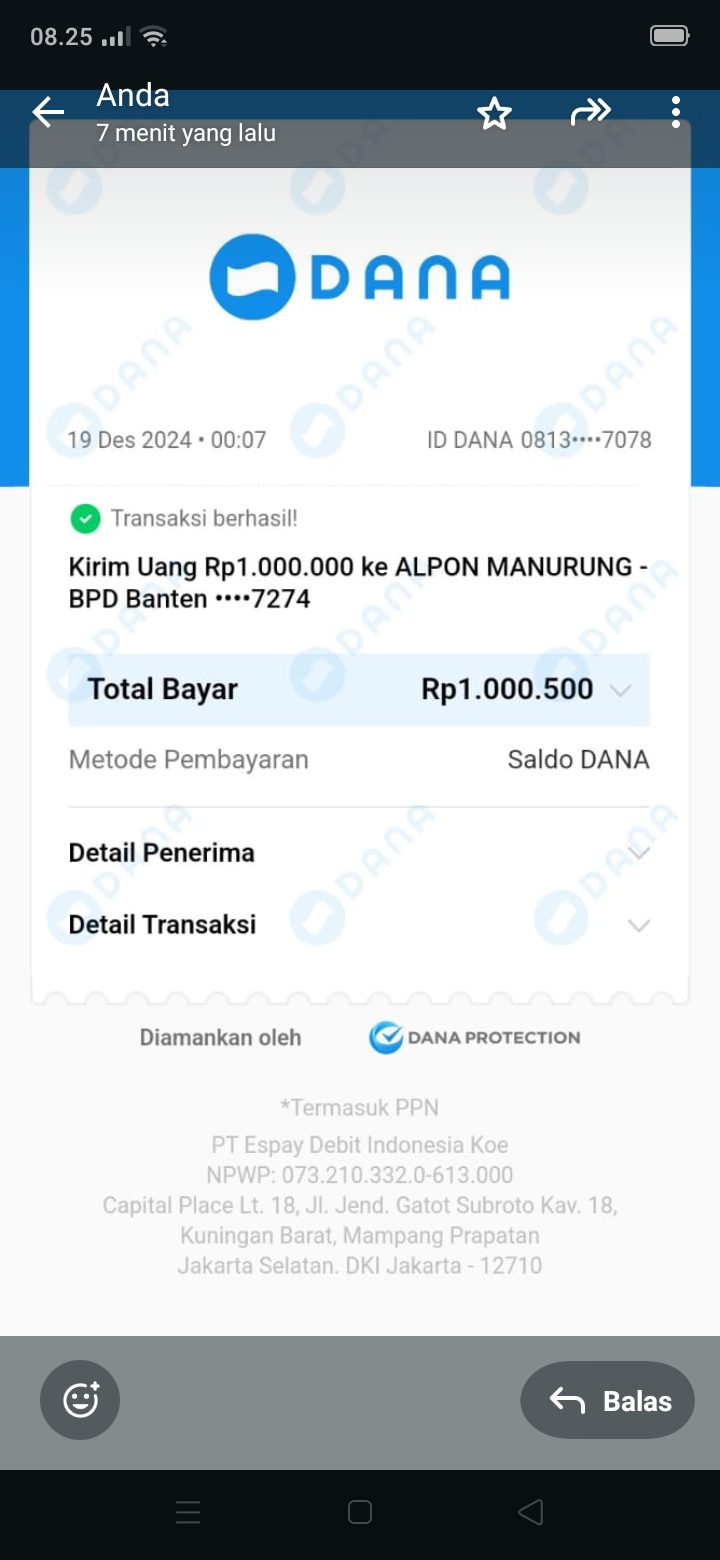Tap the Balas reply button
Image resolution: width=720 pixels, height=1560 pixels.
pyautogui.click(x=607, y=1400)
